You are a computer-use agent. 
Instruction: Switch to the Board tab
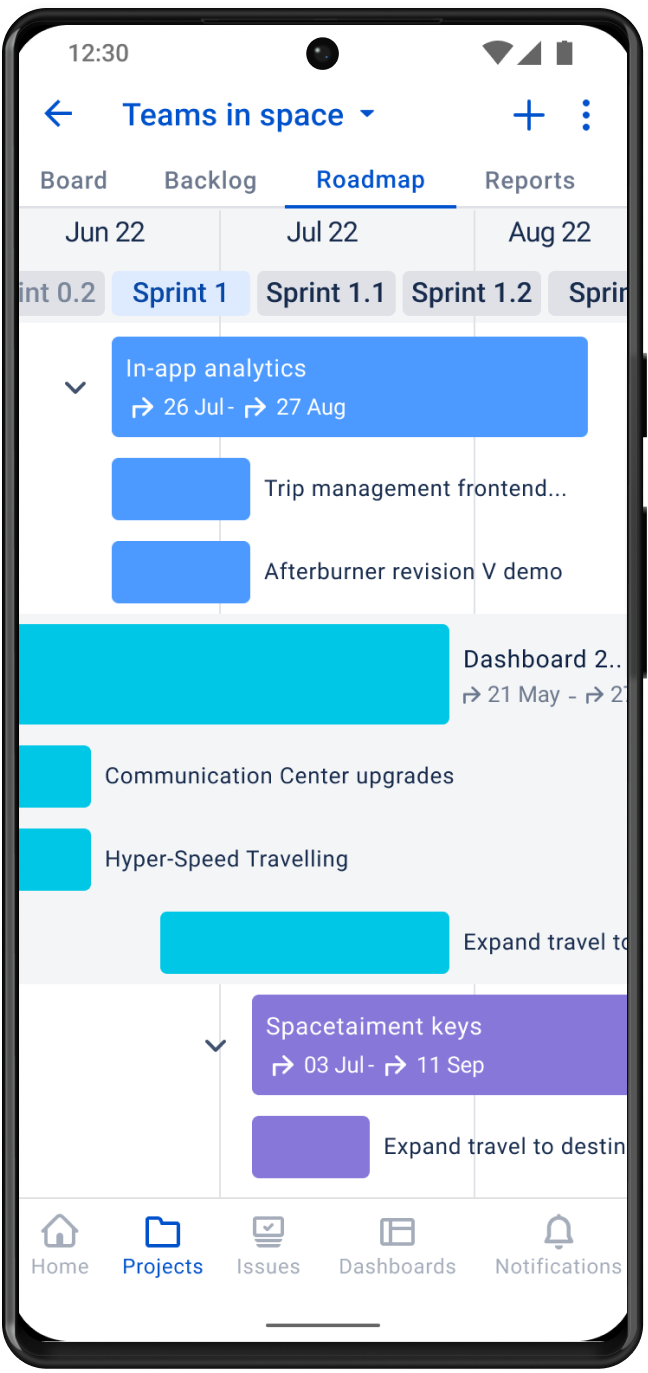tap(74, 181)
